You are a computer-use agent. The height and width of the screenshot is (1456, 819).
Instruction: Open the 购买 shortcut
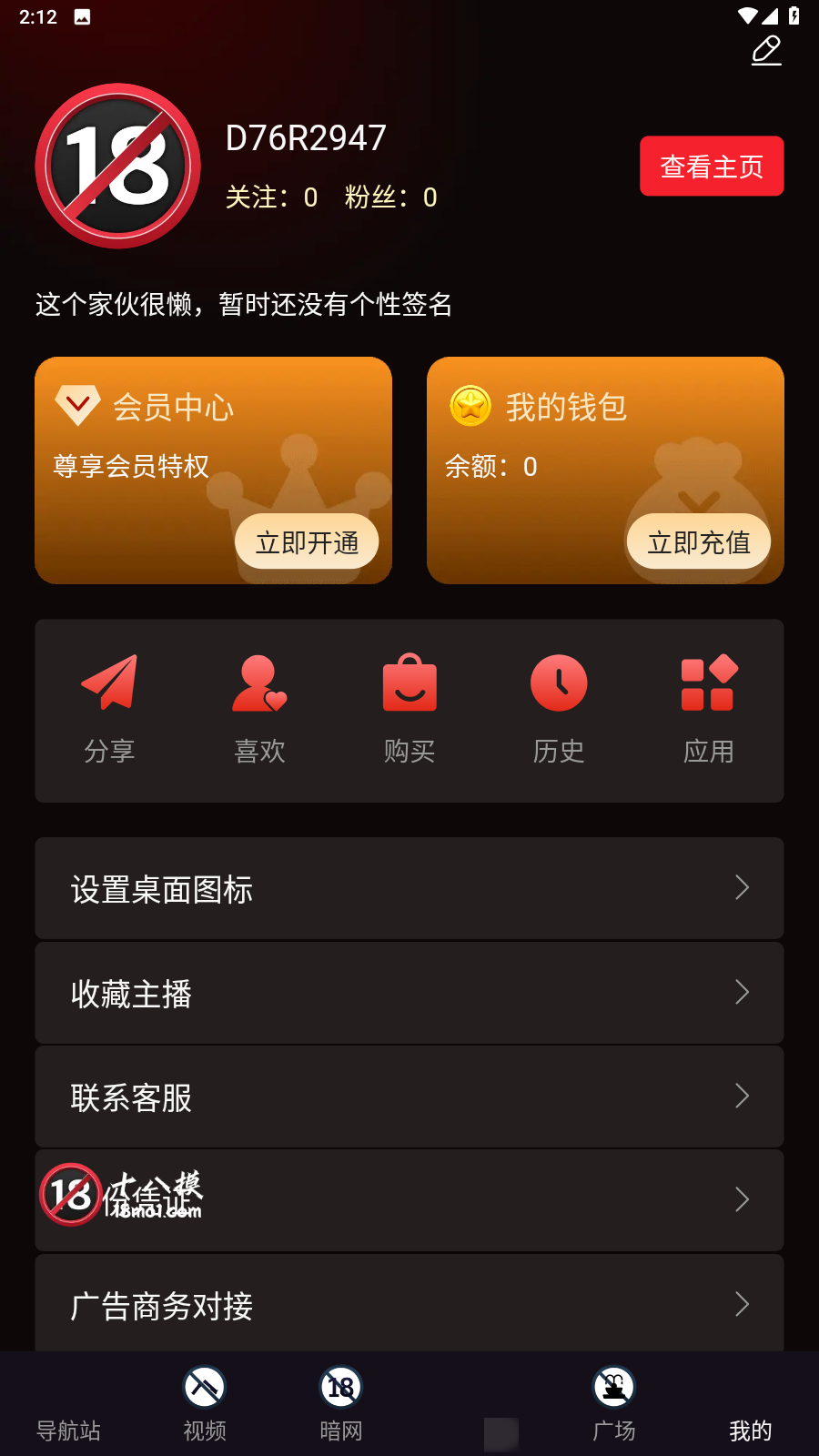(409, 710)
